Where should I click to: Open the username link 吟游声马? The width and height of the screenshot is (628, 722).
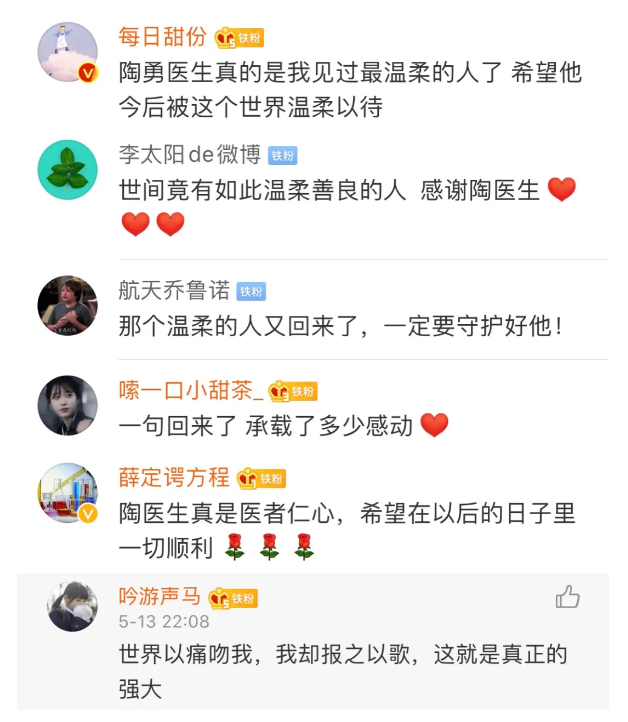[x=159, y=598]
